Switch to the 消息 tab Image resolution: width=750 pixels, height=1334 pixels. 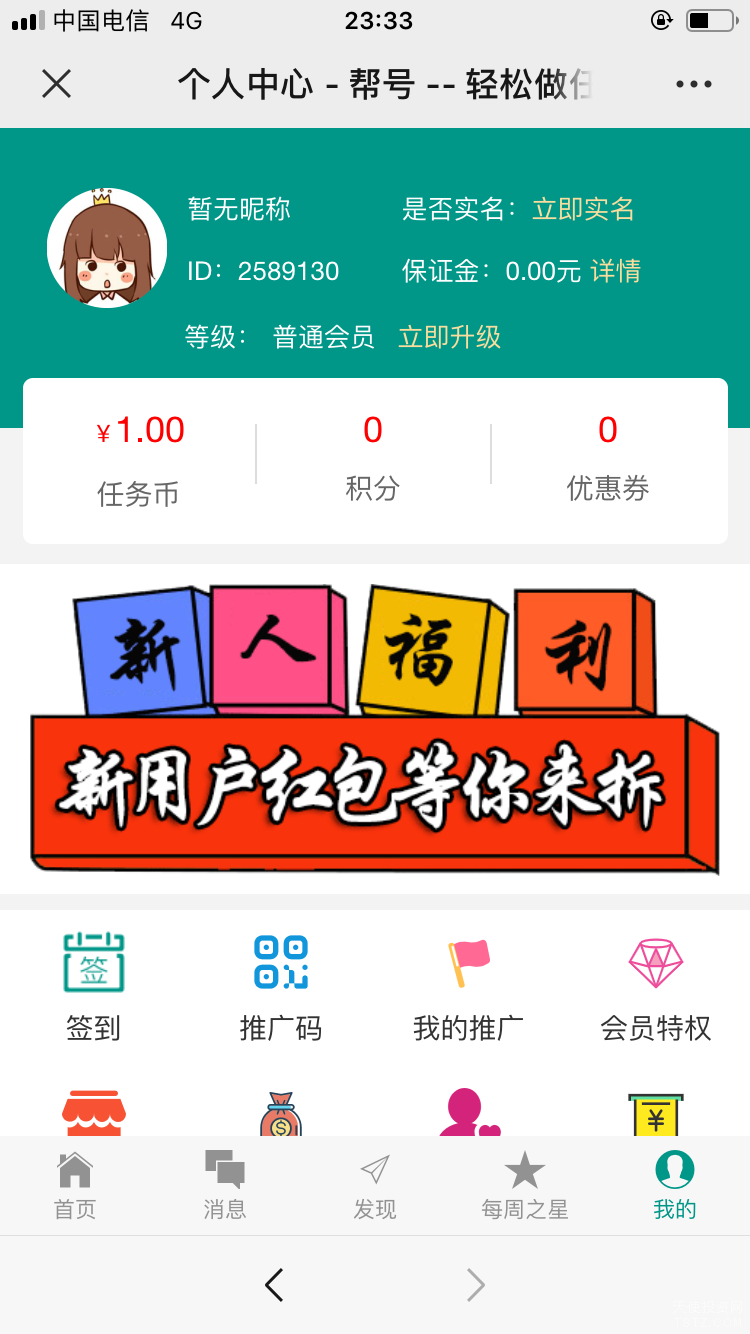tap(225, 1185)
